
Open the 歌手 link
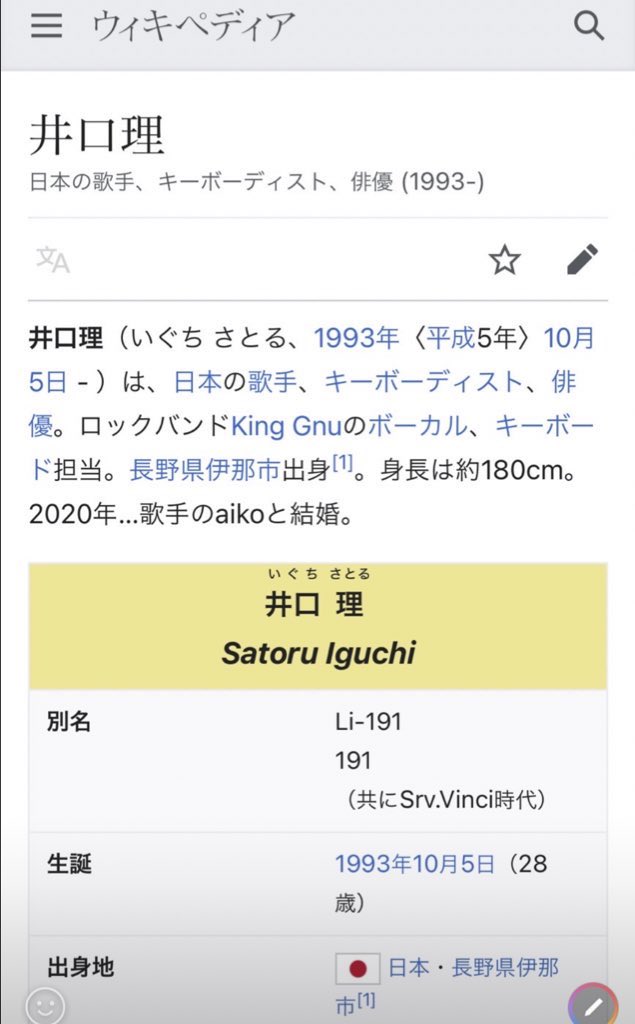click(272, 382)
